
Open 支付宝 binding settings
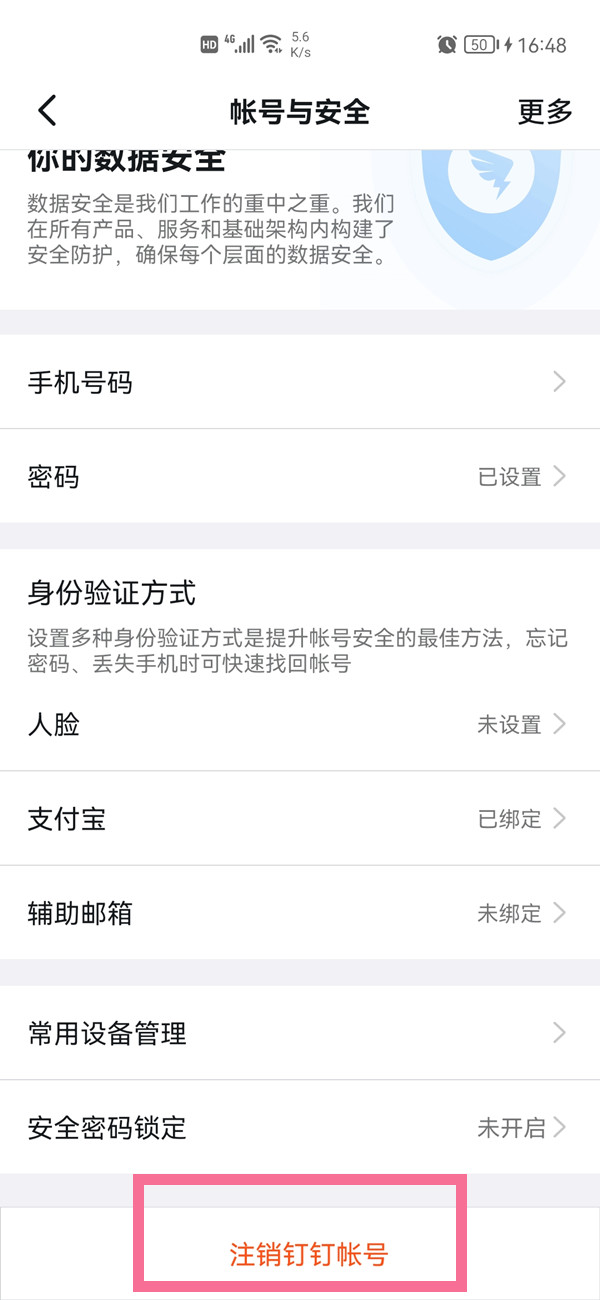(300, 819)
